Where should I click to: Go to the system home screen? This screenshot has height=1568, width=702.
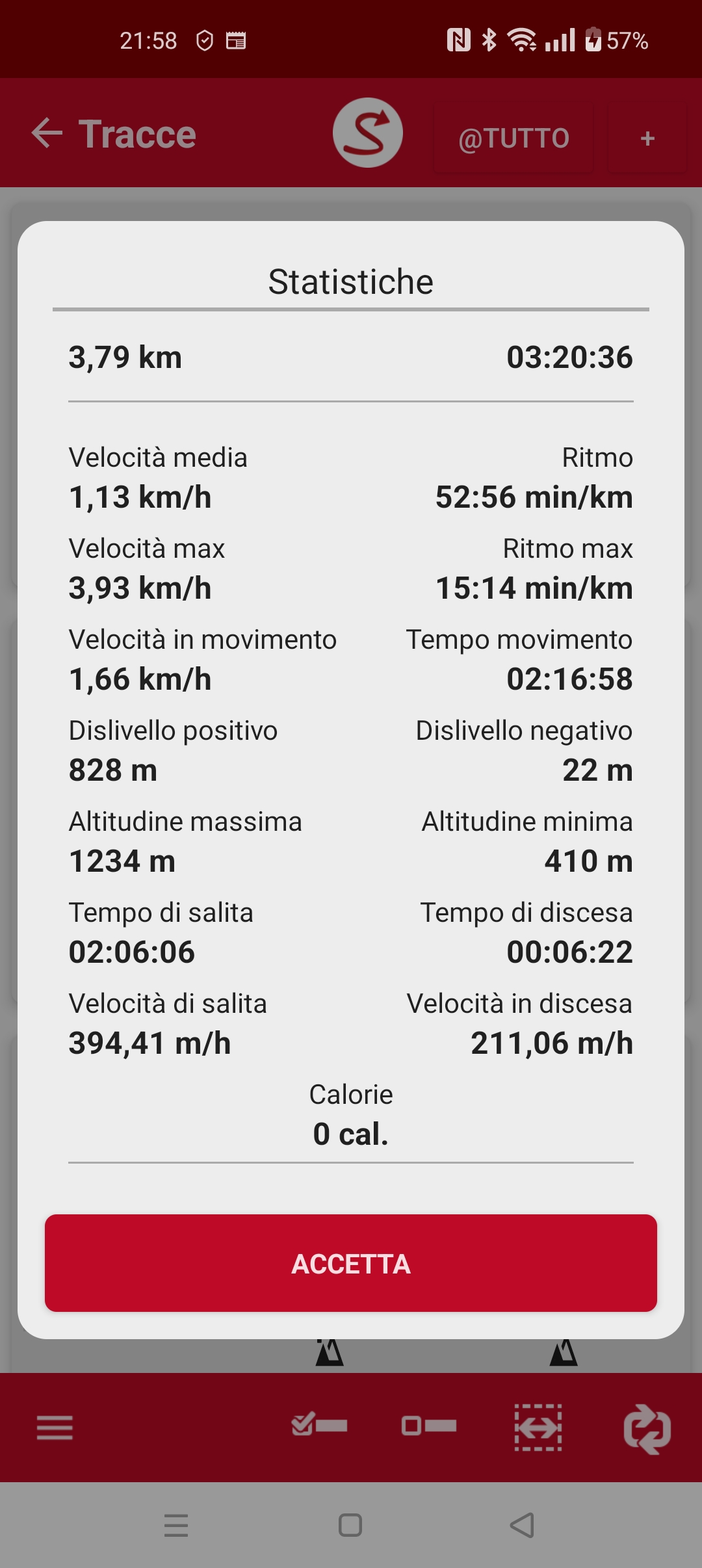tap(350, 1524)
